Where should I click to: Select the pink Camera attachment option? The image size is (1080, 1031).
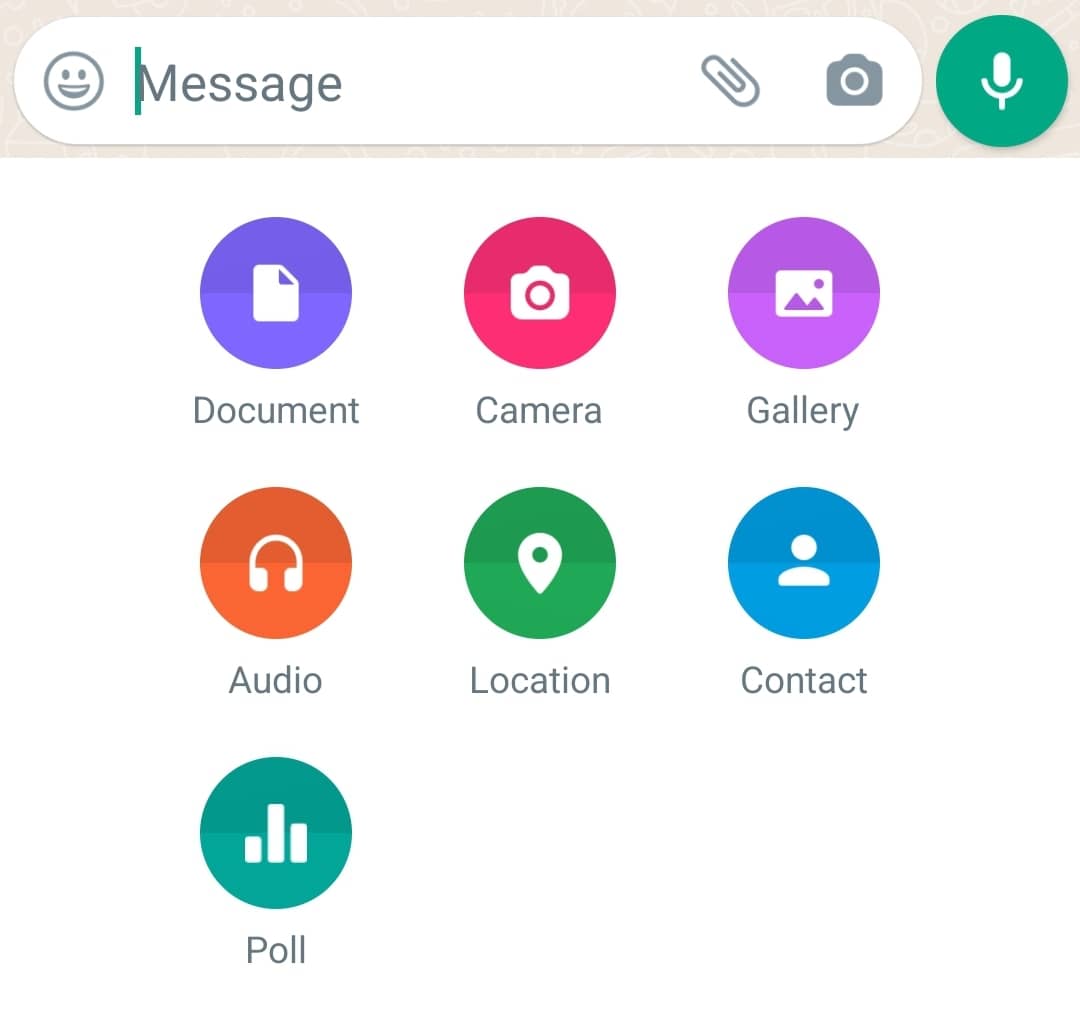(x=540, y=293)
